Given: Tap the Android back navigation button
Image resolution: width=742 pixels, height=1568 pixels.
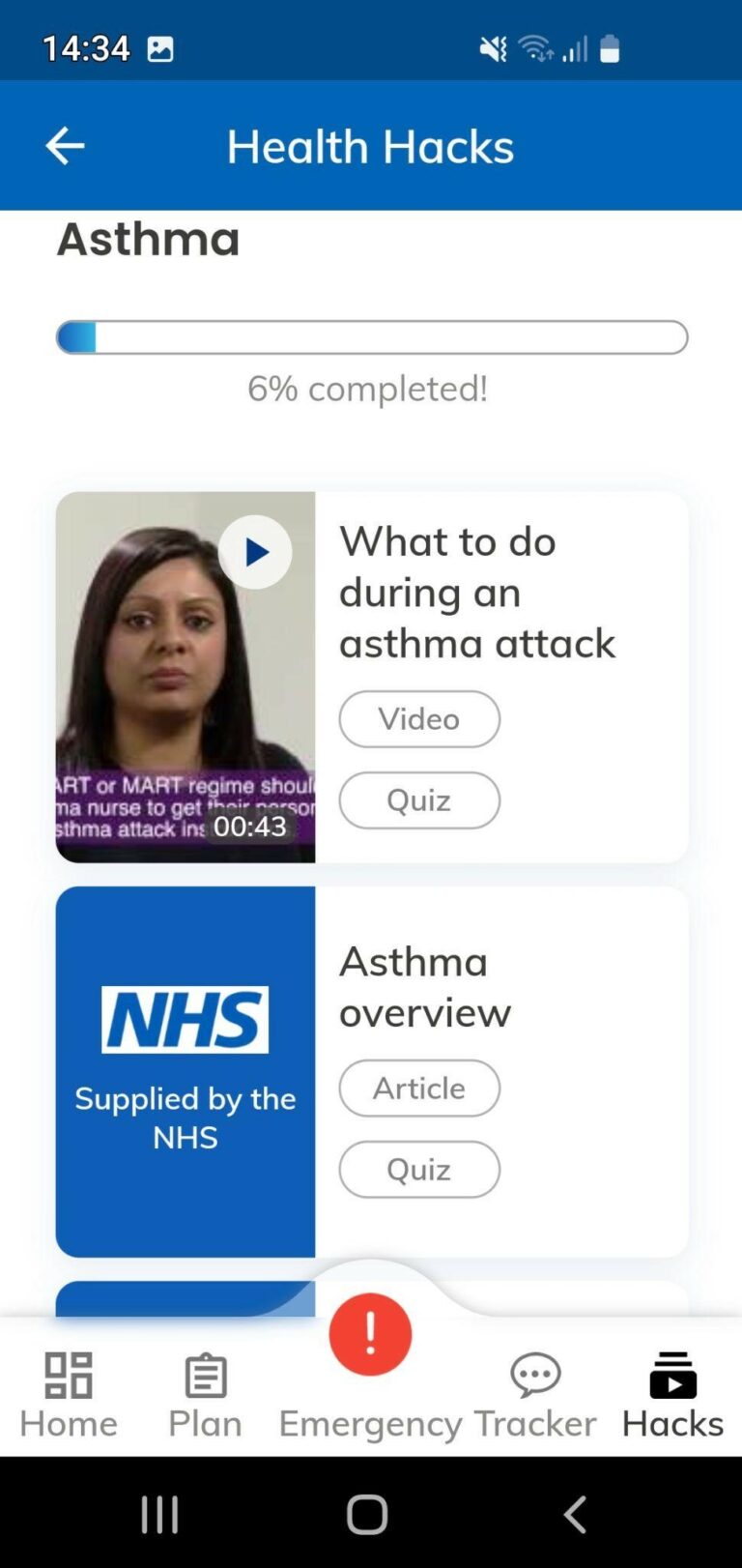Looking at the screenshot, I should pos(575,1515).
